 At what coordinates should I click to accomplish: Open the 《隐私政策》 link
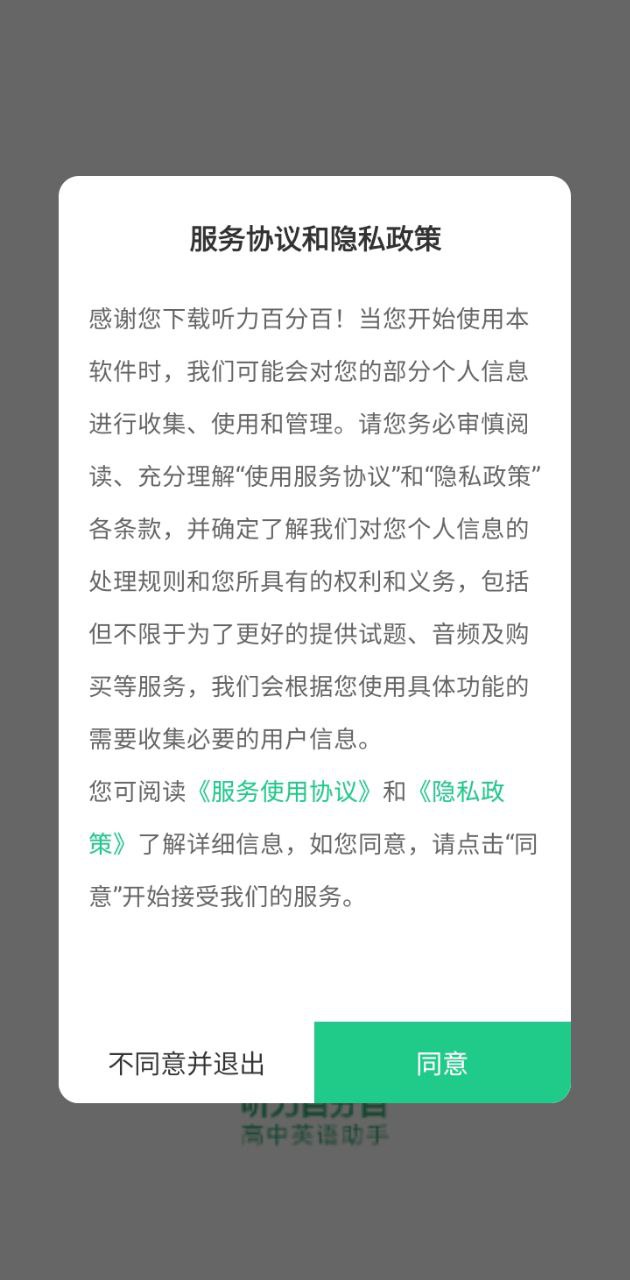point(459,792)
